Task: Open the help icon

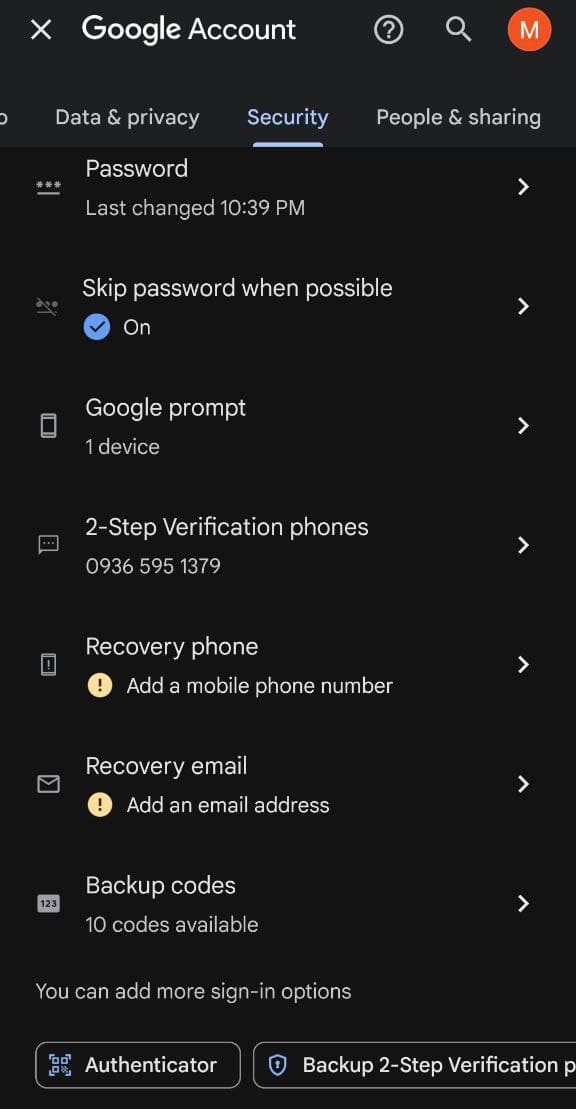Action: [388, 30]
